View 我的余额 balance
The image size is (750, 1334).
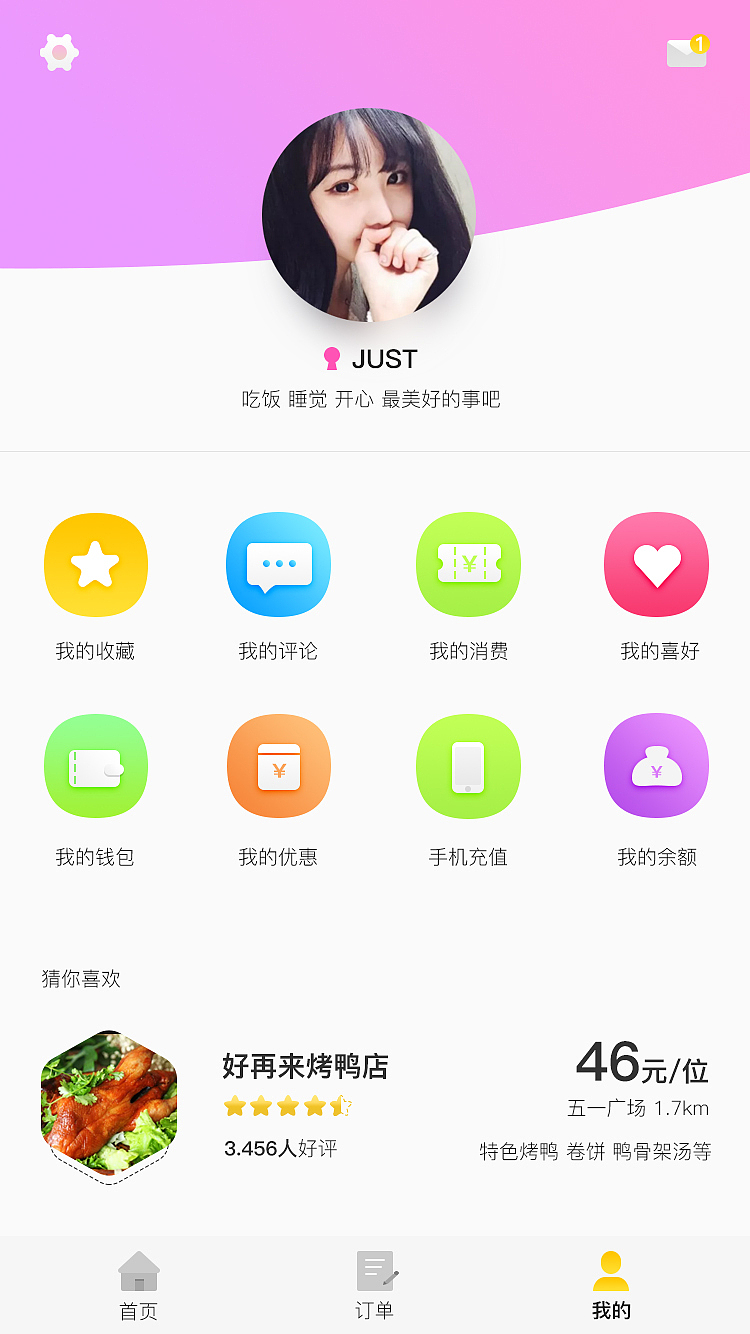pyautogui.click(x=657, y=767)
